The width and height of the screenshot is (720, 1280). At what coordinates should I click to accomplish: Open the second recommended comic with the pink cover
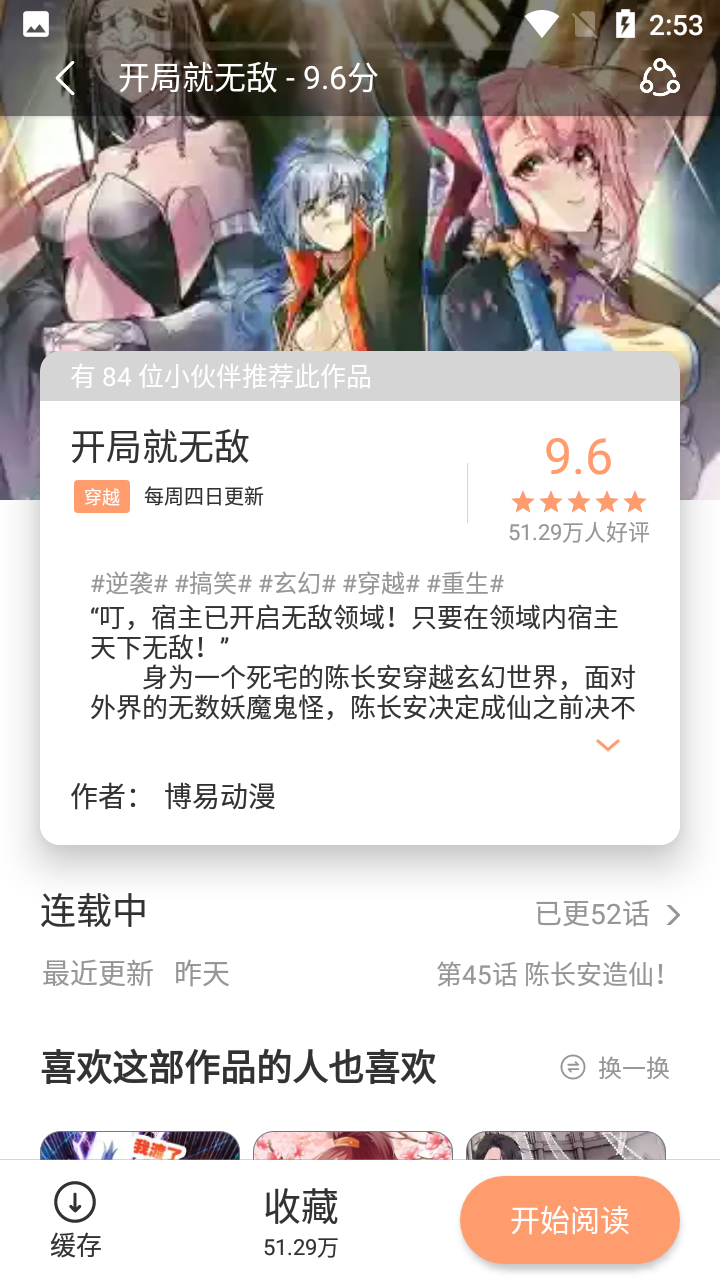click(x=352, y=1146)
